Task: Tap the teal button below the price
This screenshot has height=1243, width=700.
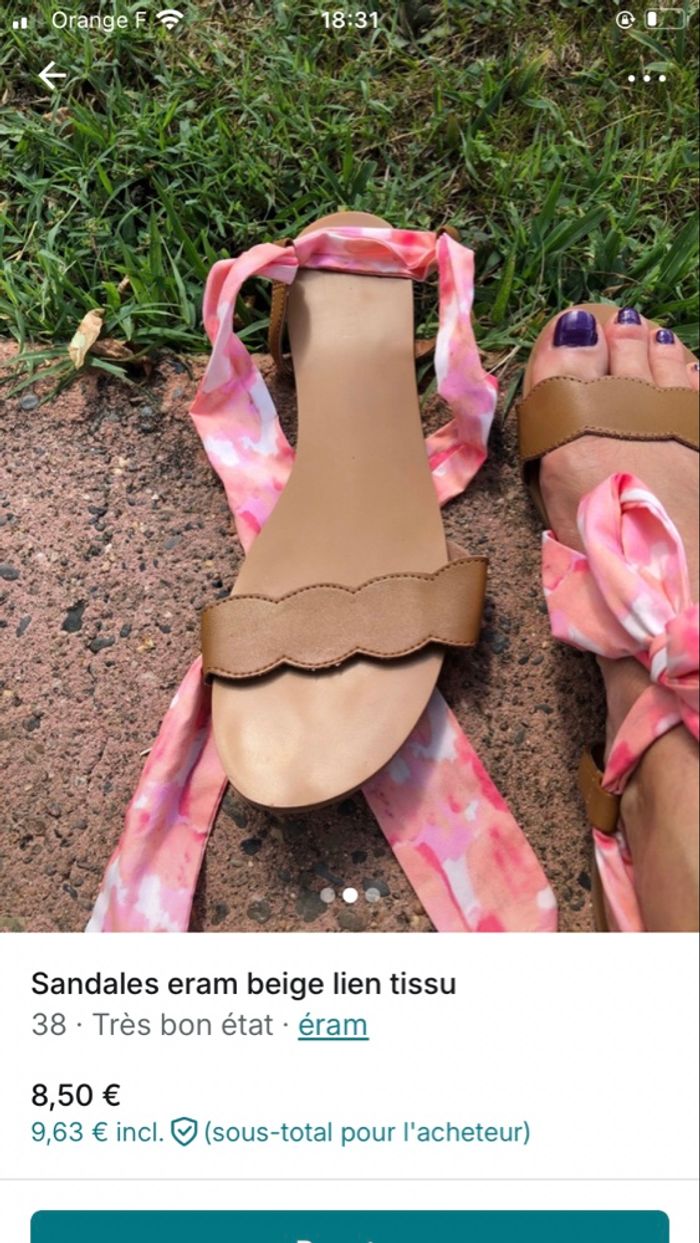Action: coord(350,1228)
